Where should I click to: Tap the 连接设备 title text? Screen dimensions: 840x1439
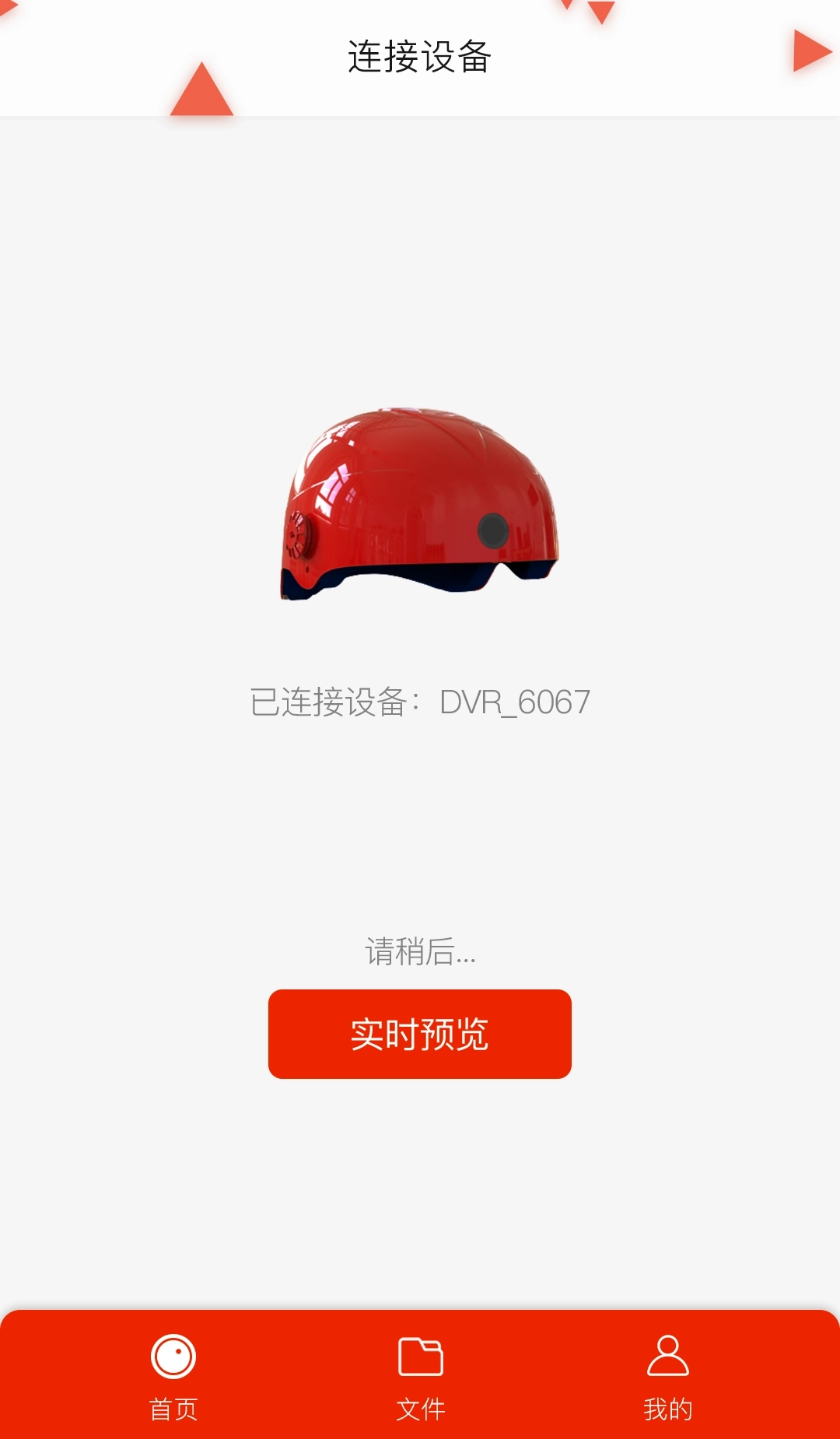420,54
